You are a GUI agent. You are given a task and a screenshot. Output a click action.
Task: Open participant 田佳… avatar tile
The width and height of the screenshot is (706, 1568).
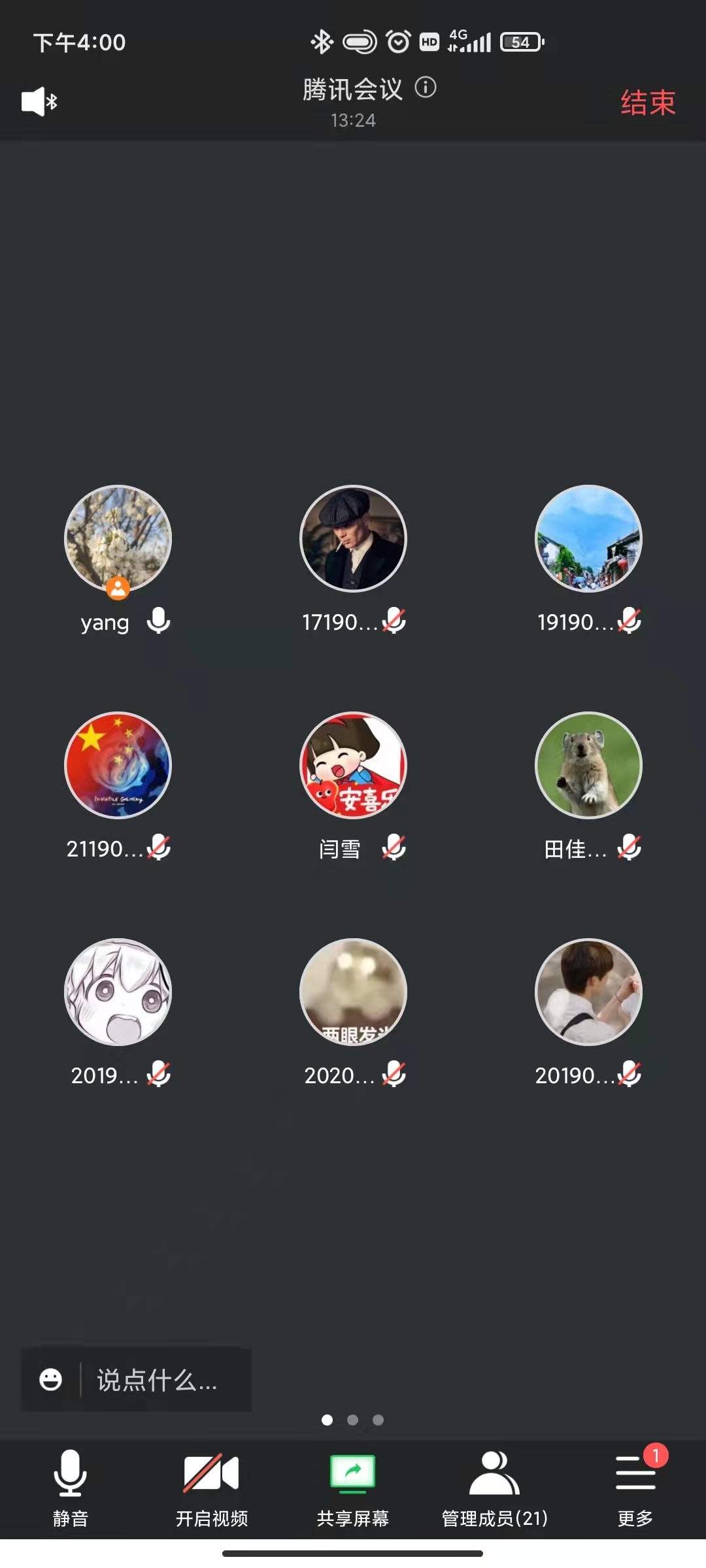pyautogui.click(x=588, y=765)
